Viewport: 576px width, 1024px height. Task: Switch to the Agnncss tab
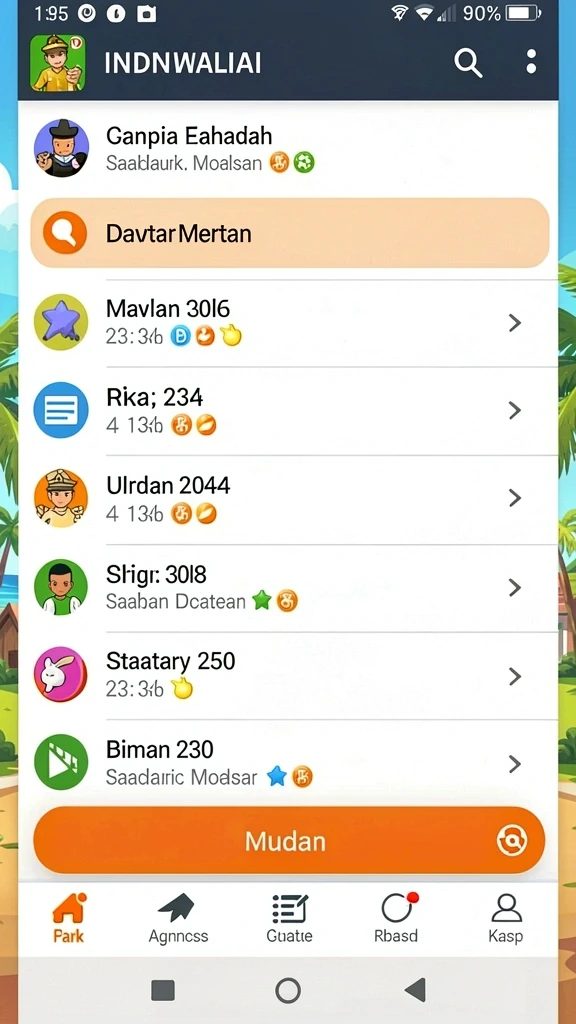(178, 919)
